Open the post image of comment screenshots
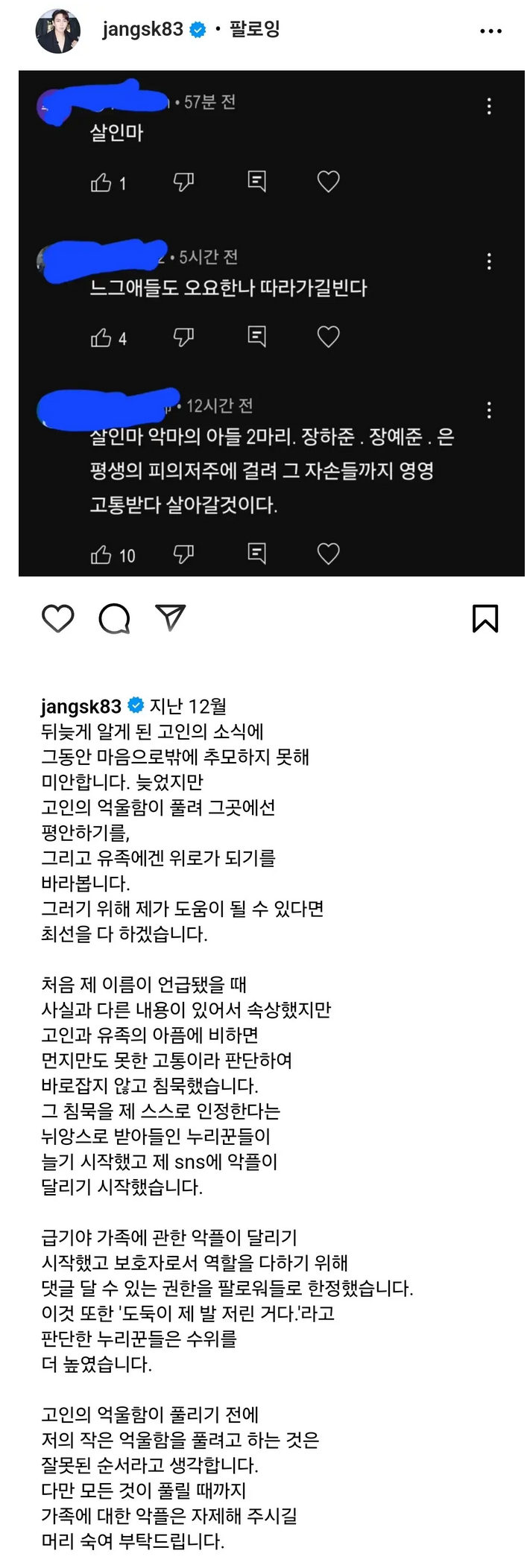 [271, 323]
